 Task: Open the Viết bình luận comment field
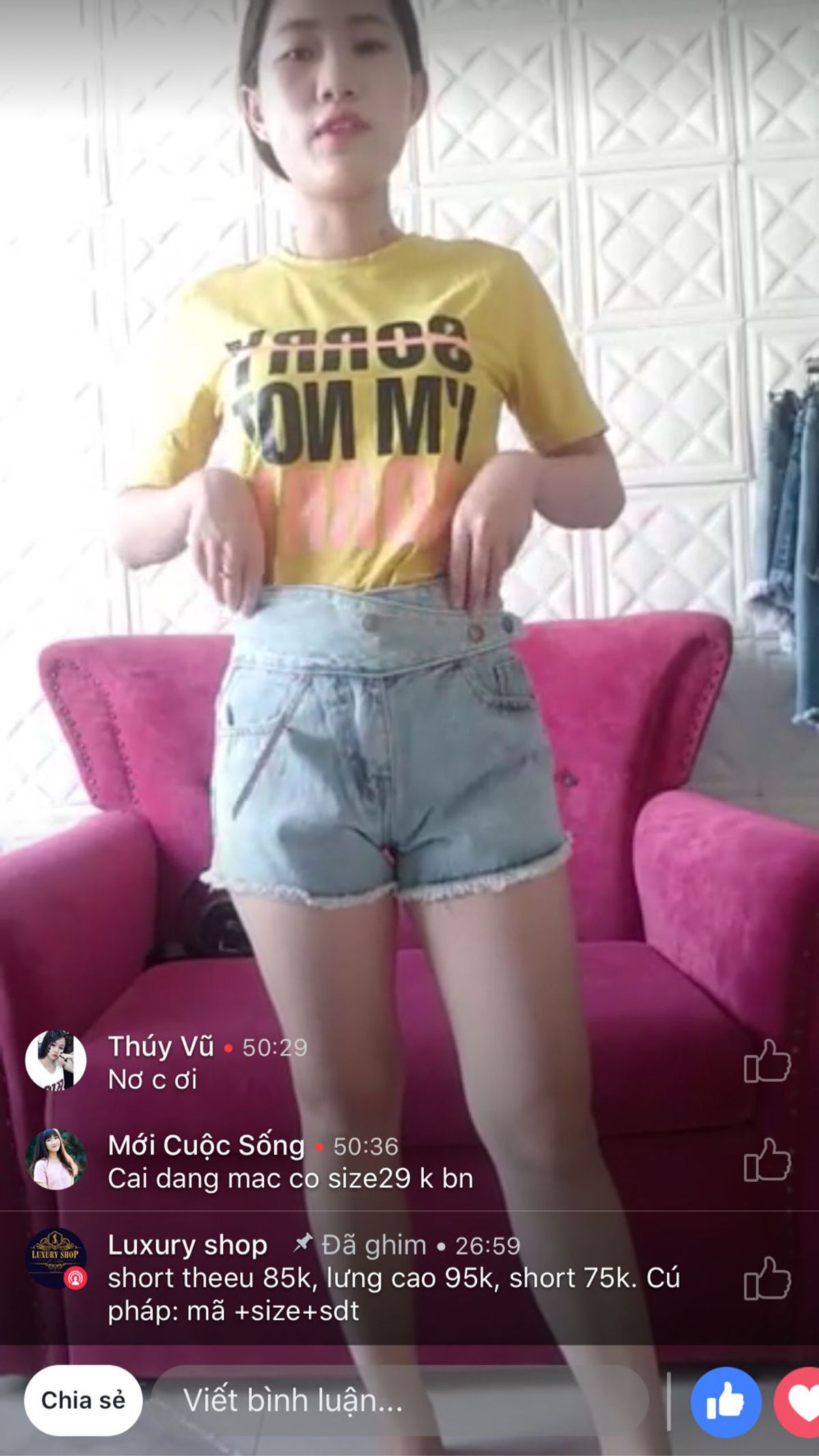pyautogui.click(x=399, y=1401)
